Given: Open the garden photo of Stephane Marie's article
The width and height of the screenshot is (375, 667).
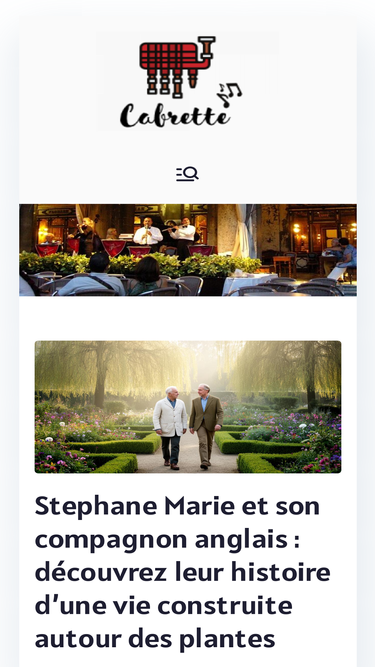Looking at the screenshot, I should pyautogui.click(x=188, y=407).
